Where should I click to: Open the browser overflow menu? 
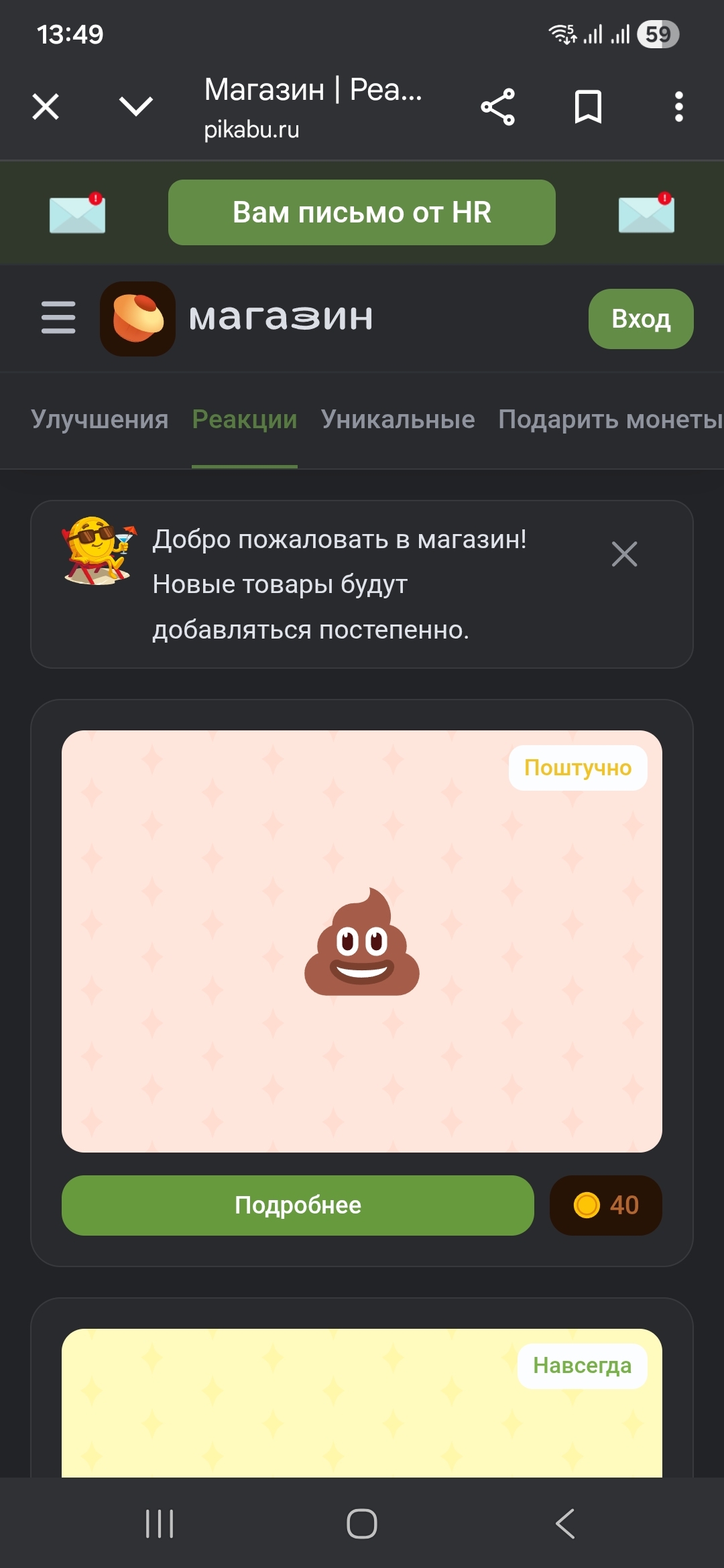(678, 107)
